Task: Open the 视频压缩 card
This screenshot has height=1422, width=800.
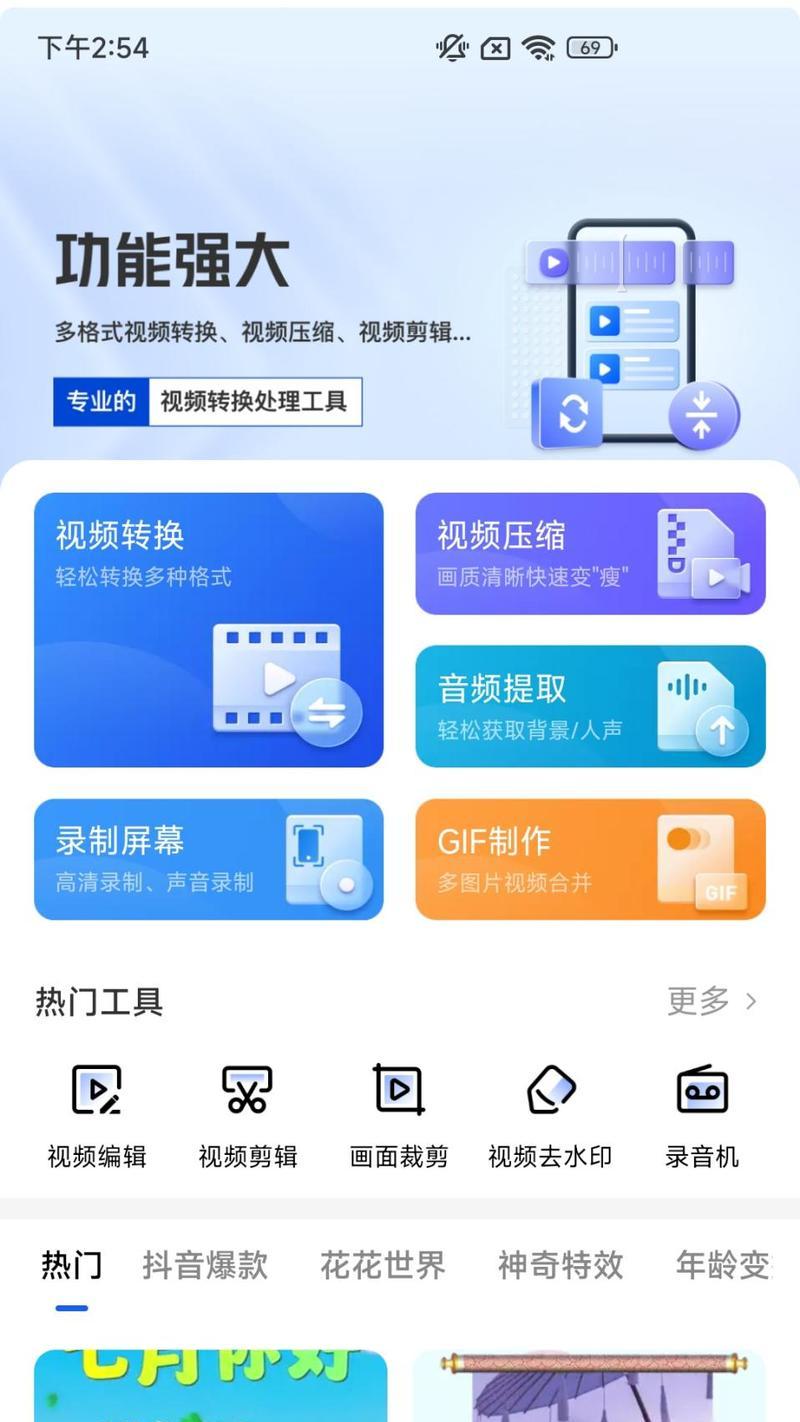Action: coord(591,554)
